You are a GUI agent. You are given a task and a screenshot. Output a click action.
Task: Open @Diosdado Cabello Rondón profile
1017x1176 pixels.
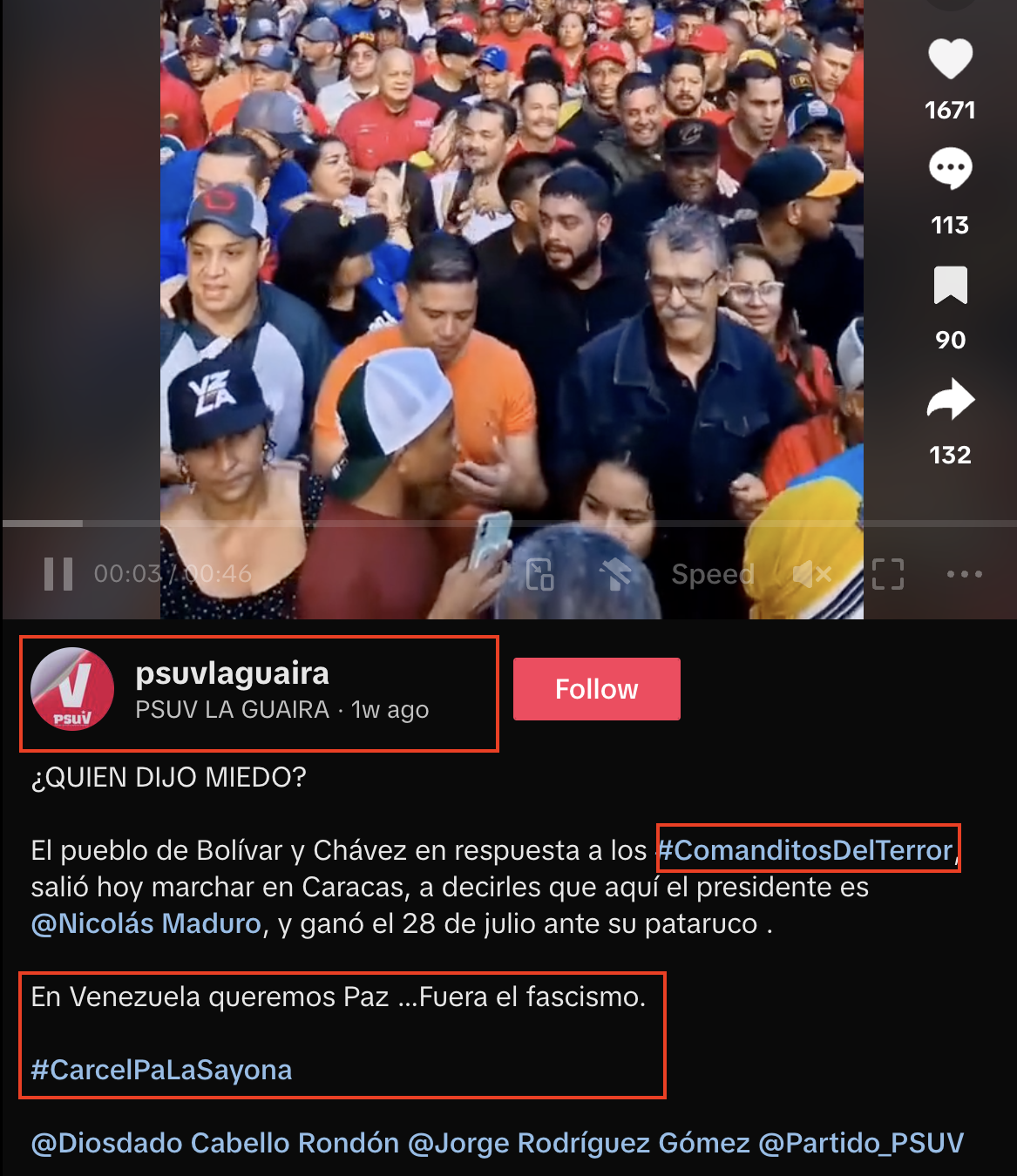coord(214,1143)
